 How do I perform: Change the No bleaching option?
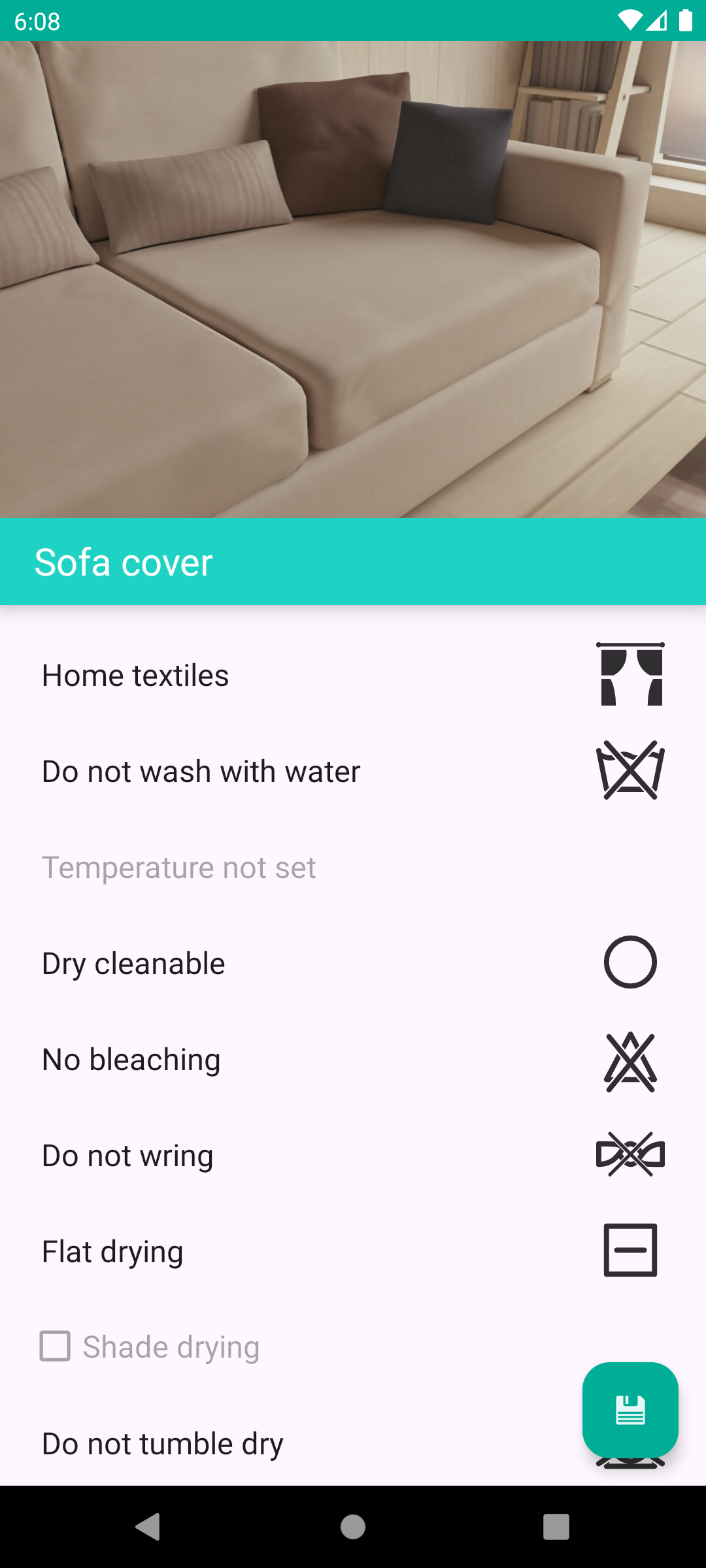(353, 1060)
